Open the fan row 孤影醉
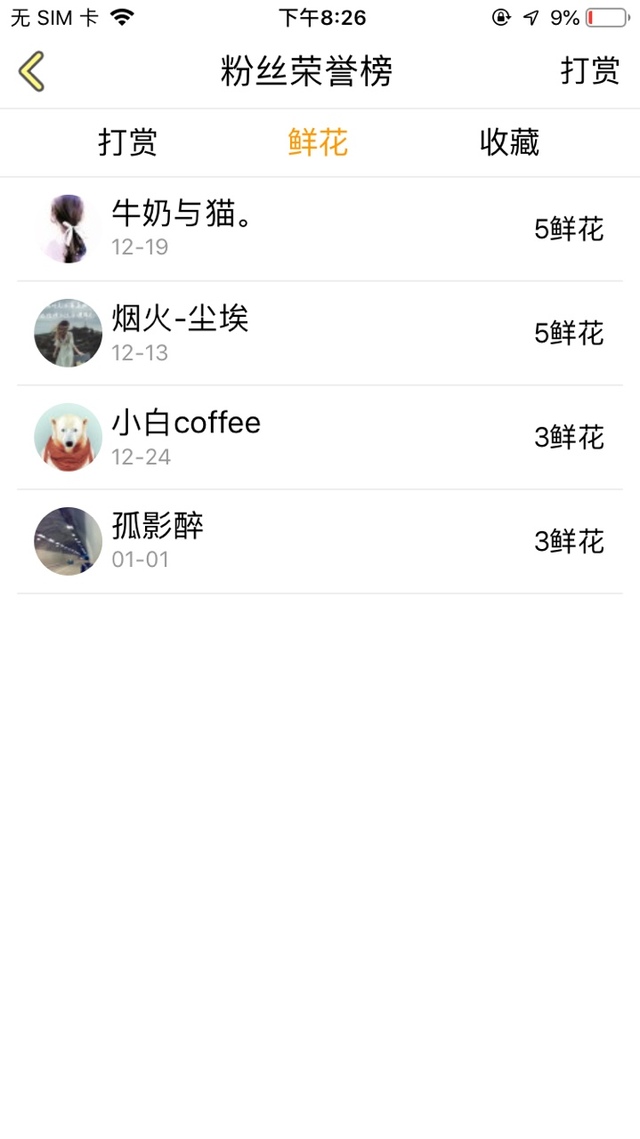640x1139 pixels. pos(320,541)
